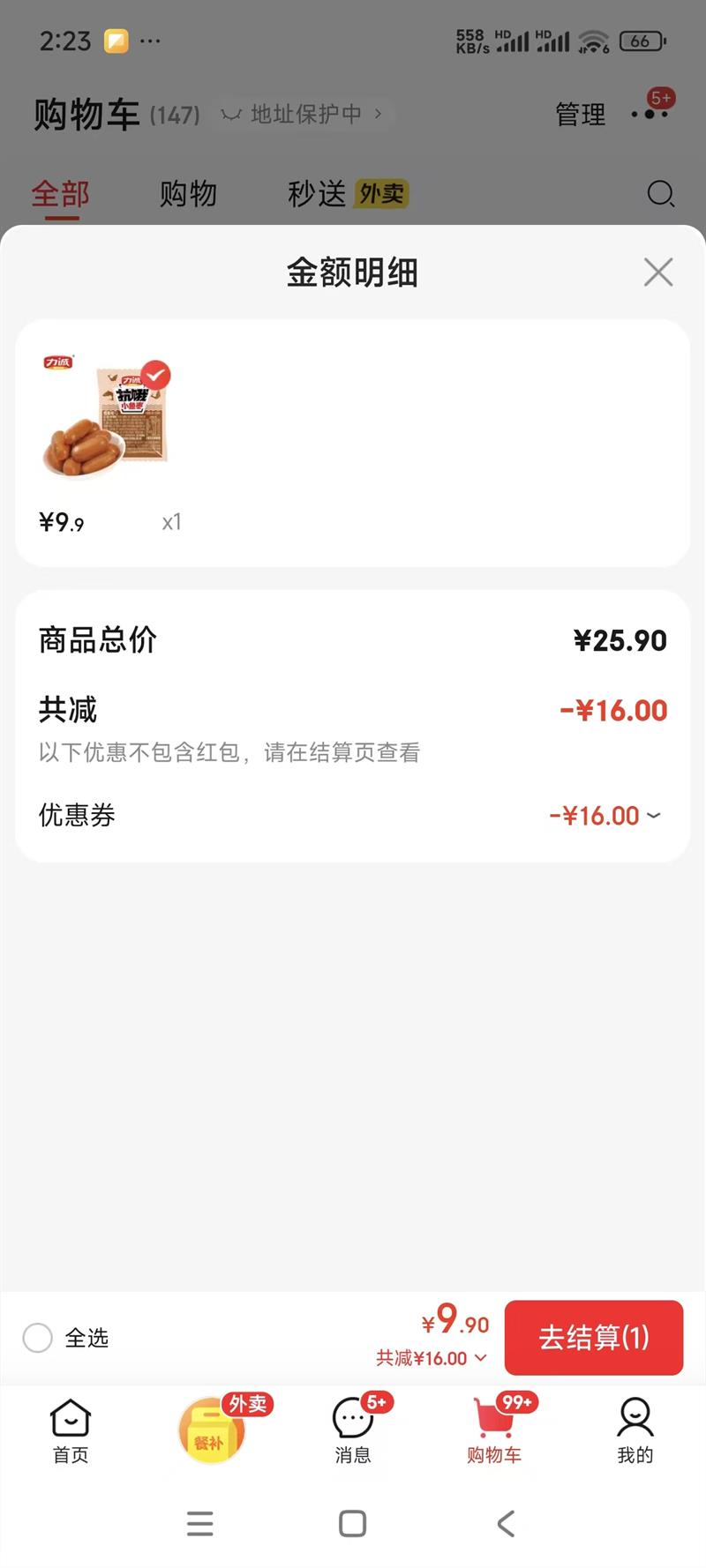Tap the system back button

(505, 1523)
